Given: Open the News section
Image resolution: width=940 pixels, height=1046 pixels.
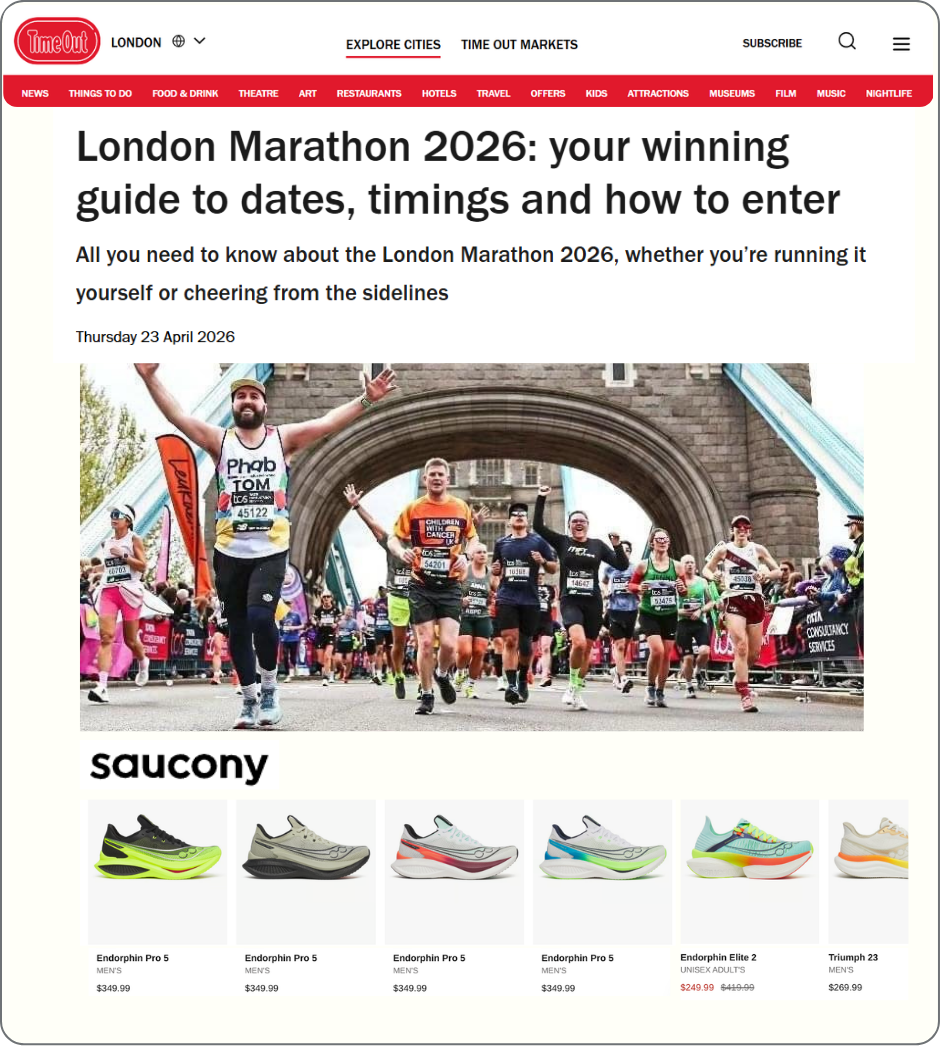Looking at the screenshot, I should tap(35, 93).
